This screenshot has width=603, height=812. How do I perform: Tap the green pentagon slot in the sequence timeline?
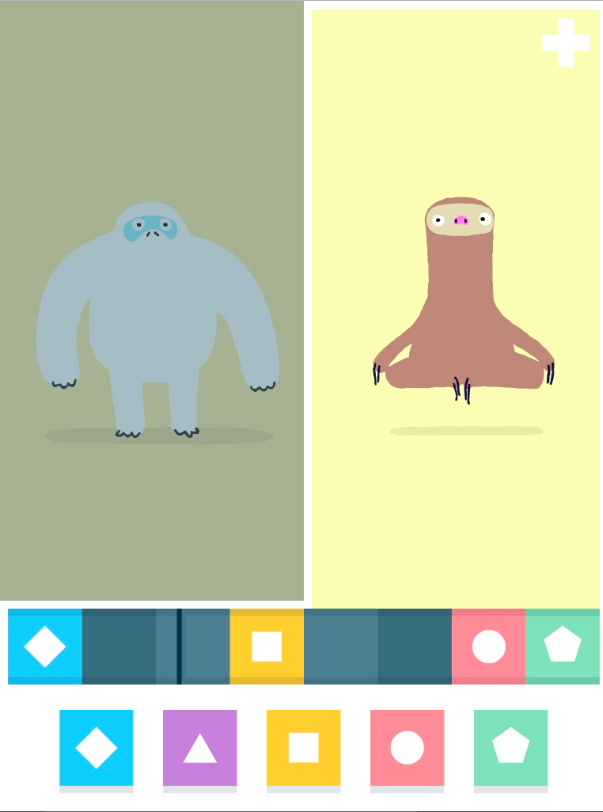(x=563, y=646)
